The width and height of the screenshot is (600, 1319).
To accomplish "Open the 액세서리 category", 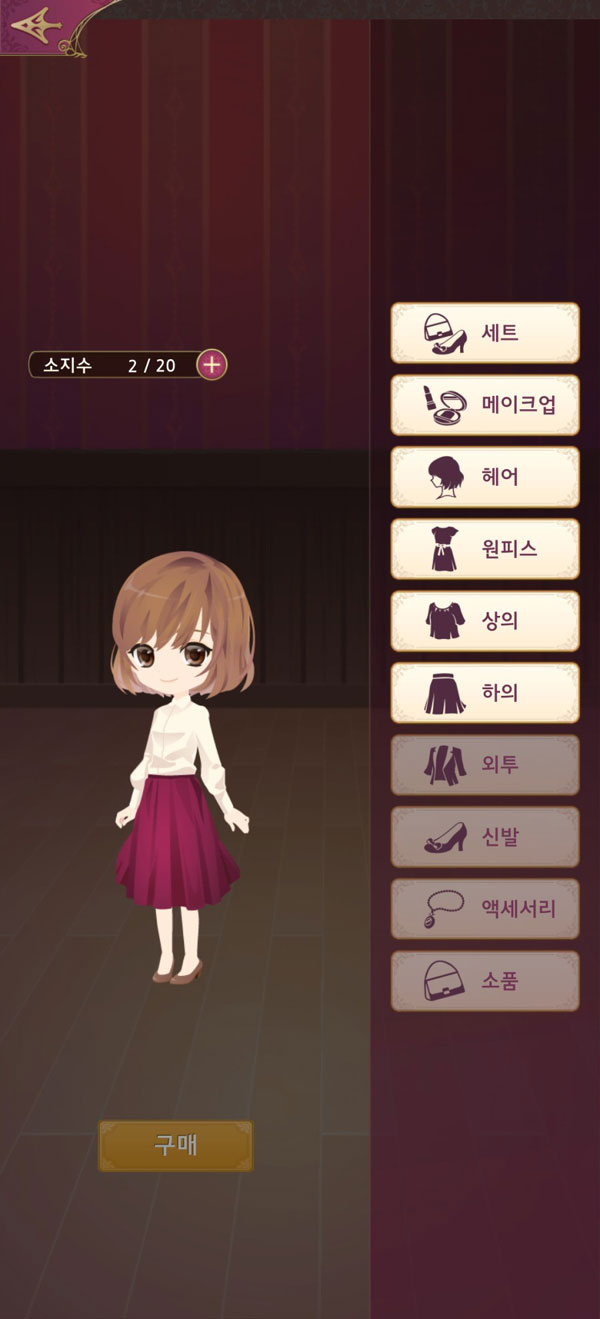I will coord(485,909).
